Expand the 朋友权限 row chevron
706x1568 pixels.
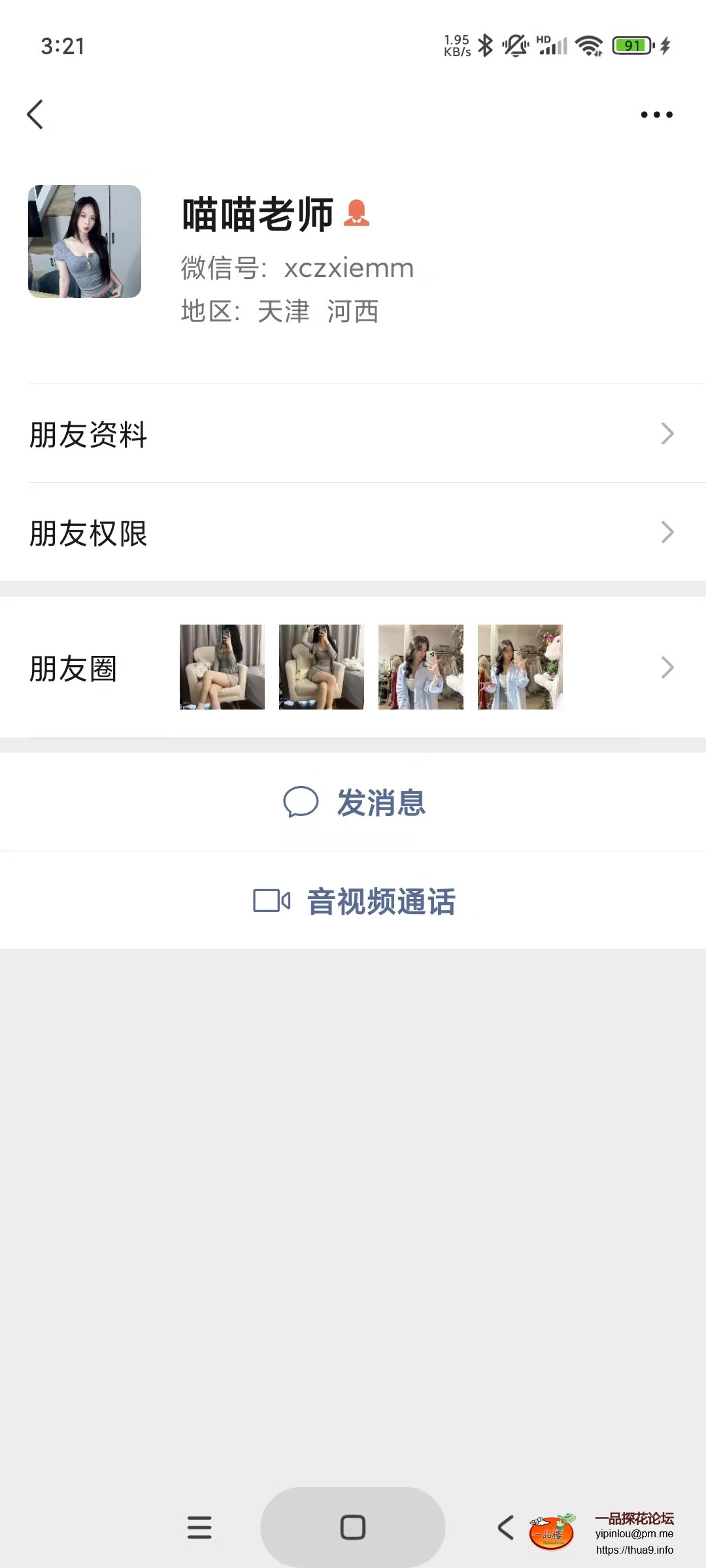(x=666, y=532)
